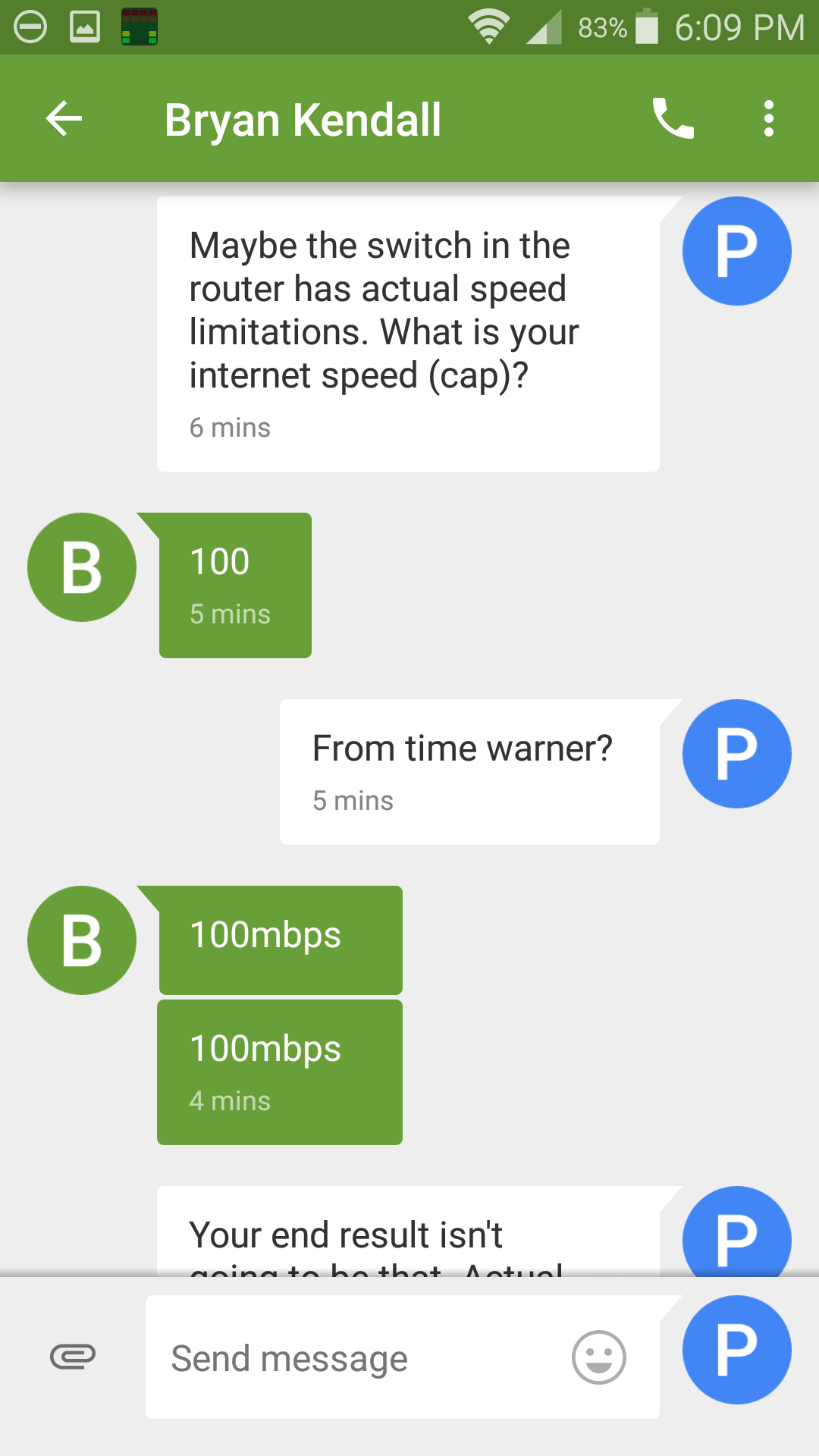The image size is (819, 1456).
Task: Go back from Bryan Kendall's conversation
Action: (x=64, y=119)
